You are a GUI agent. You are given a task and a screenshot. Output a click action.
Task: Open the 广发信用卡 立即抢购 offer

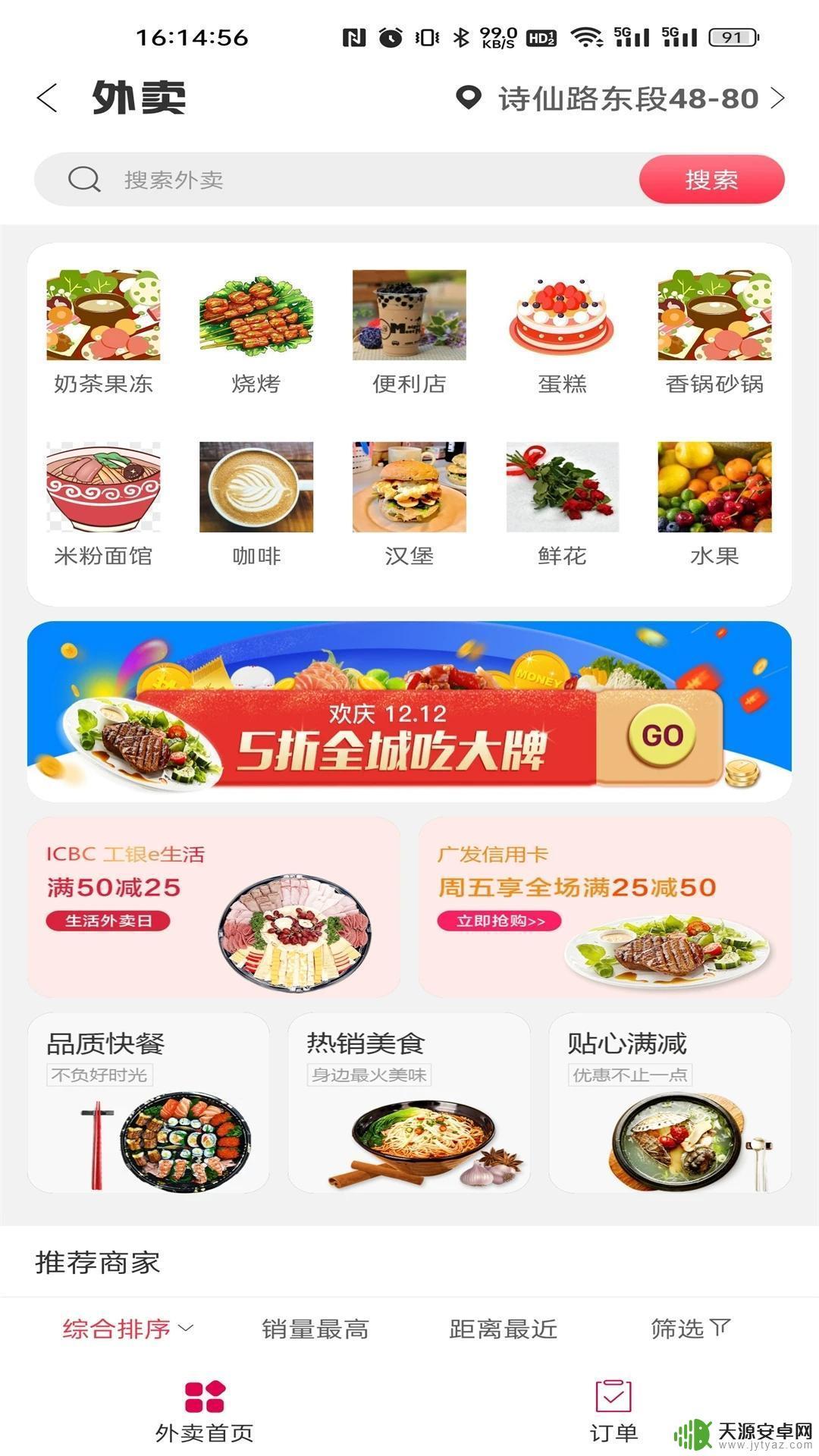point(500,921)
